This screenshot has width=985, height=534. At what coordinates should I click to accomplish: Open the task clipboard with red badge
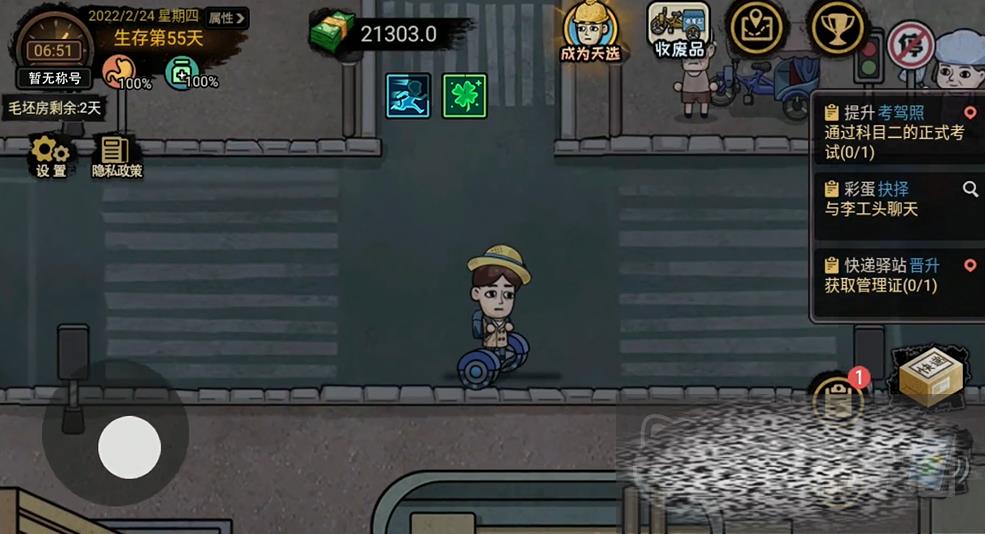point(836,399)
